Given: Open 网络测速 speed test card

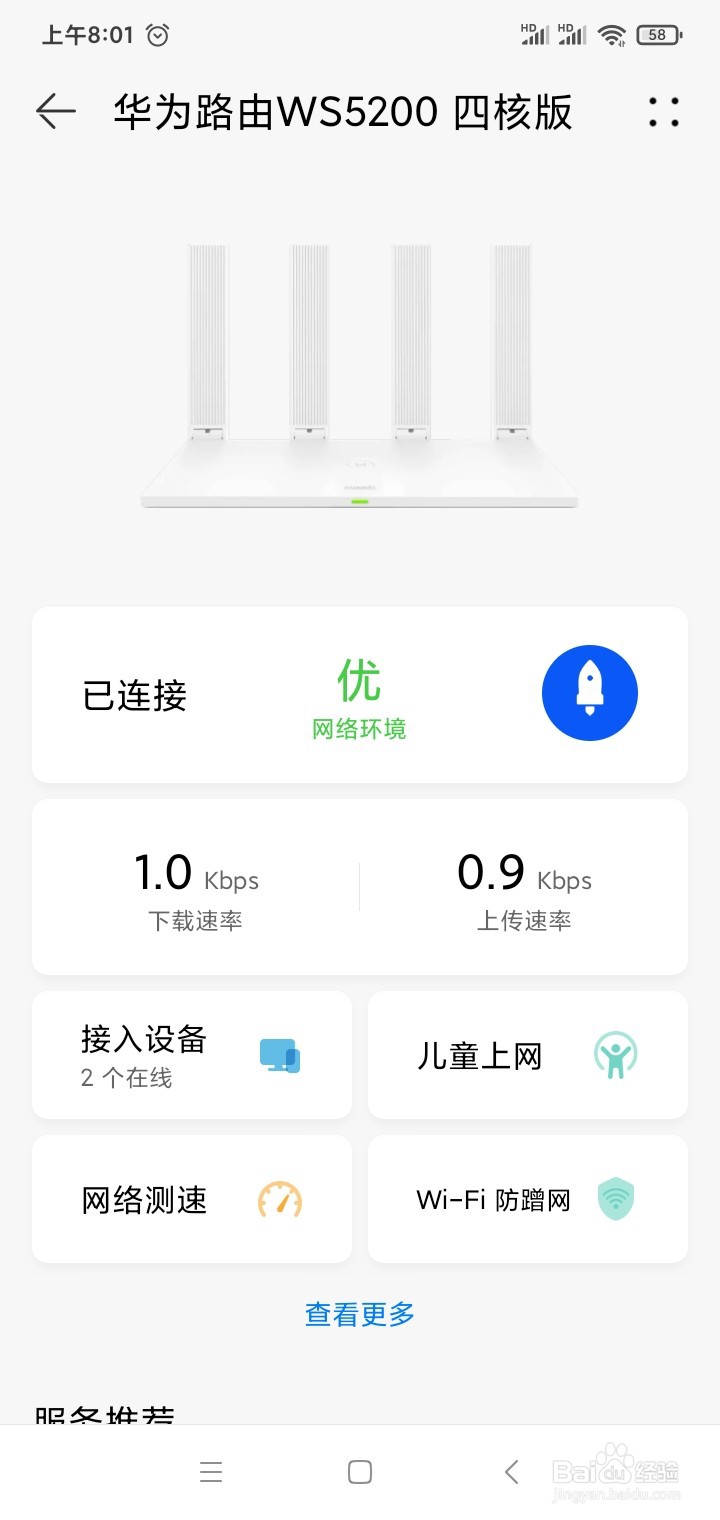Looking at the screenshot, I should [192, 1199].
